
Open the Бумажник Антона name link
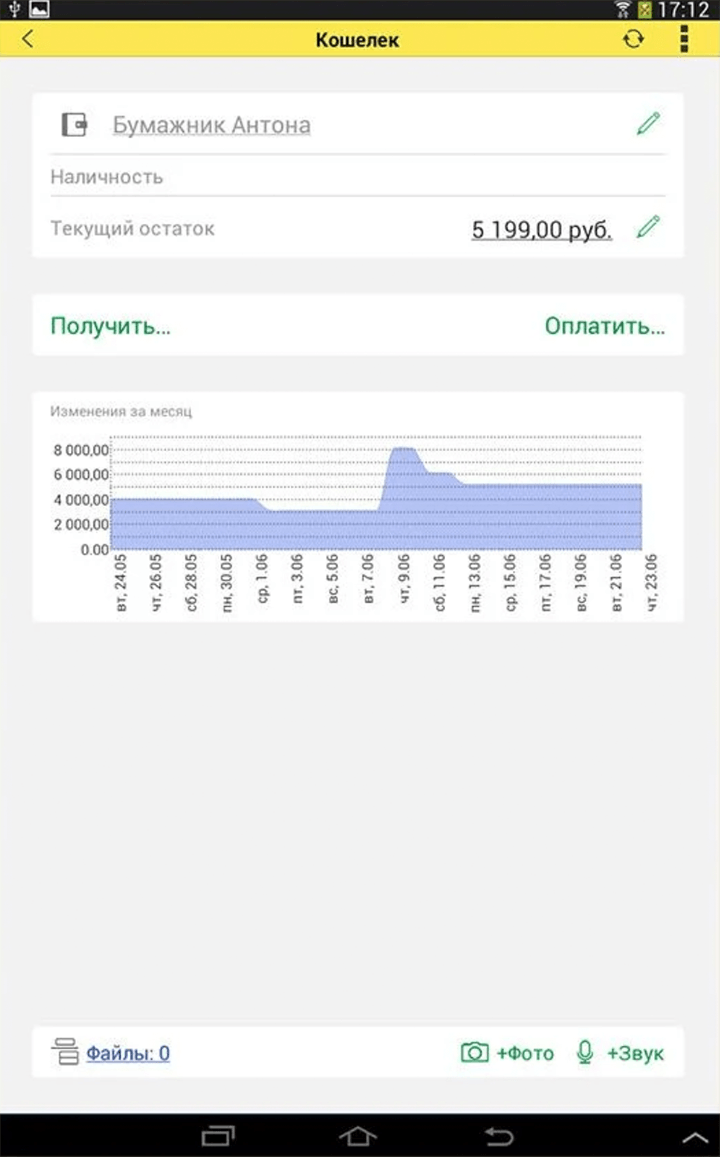pos(211,125)
